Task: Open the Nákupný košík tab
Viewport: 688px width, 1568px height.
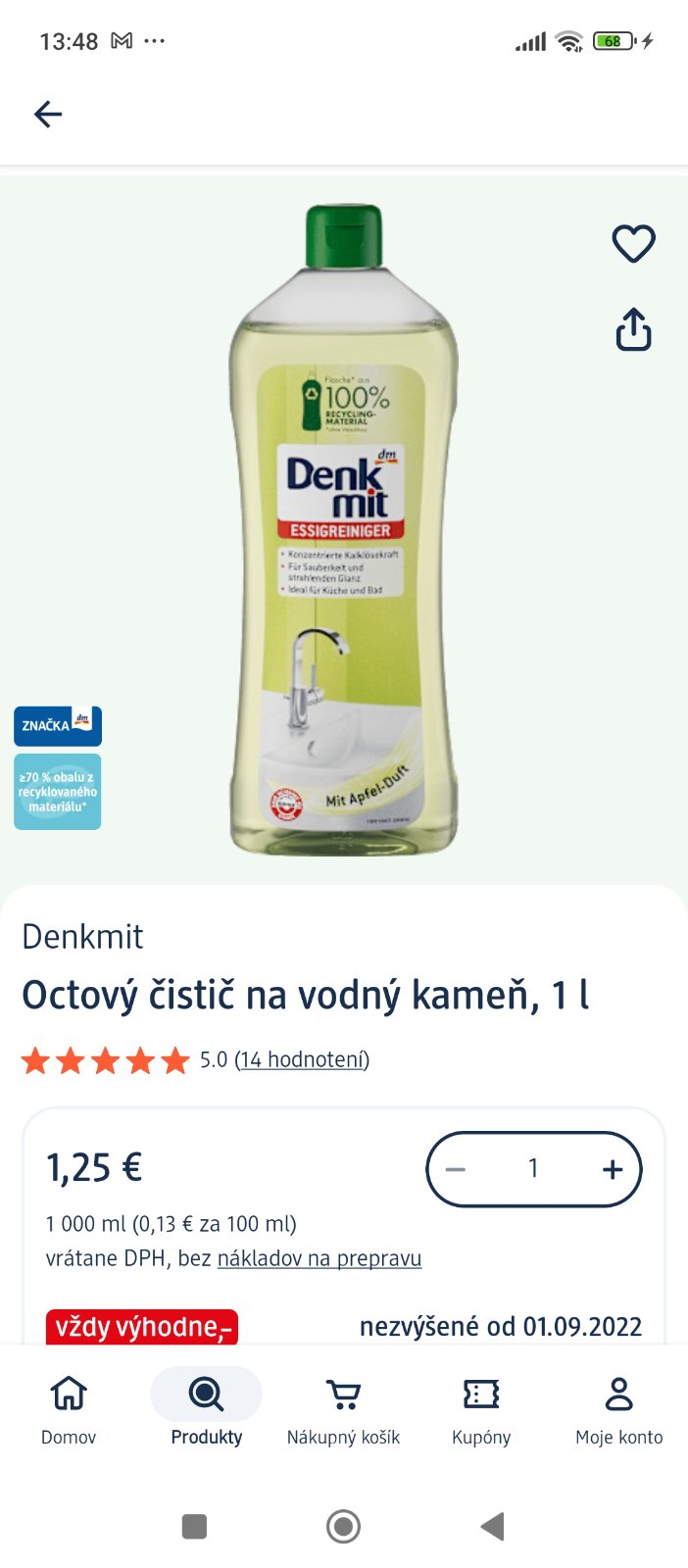Action: pos(343,1409)
